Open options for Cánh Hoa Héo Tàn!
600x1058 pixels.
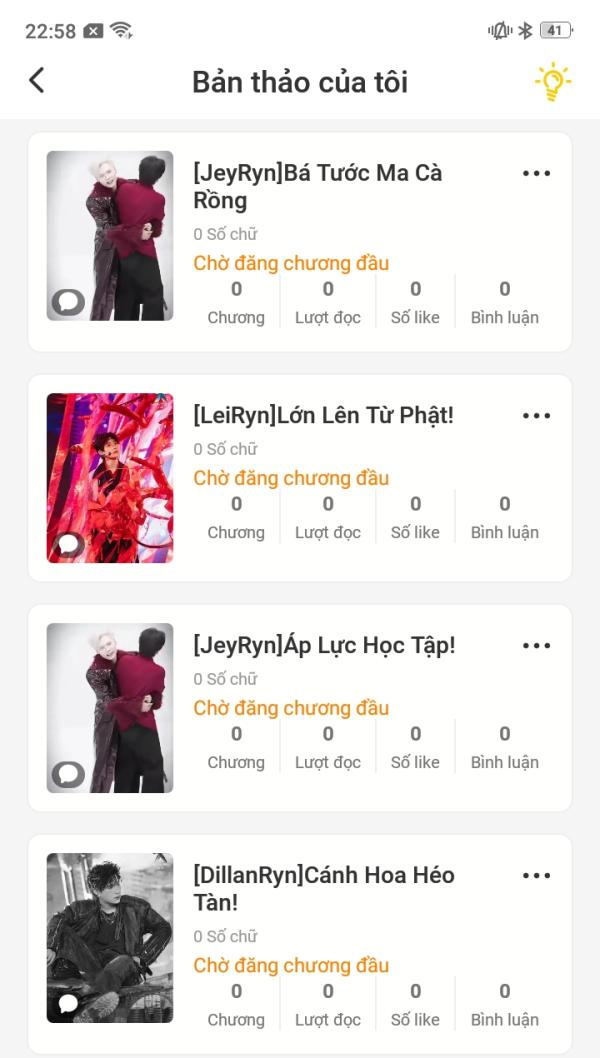pyautogui.click(x=536, y=876)
